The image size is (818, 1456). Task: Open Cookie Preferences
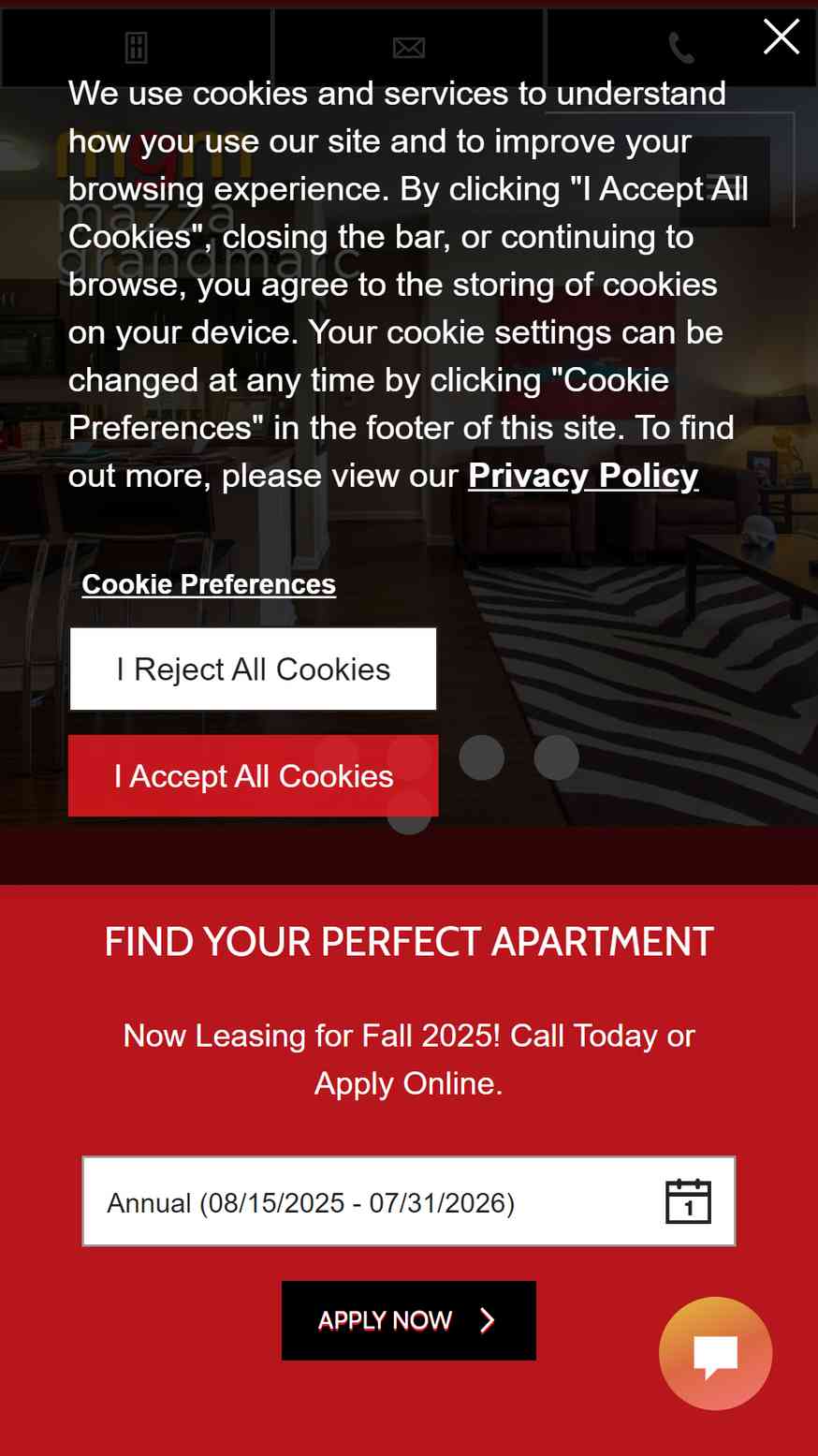pos(209,584)
